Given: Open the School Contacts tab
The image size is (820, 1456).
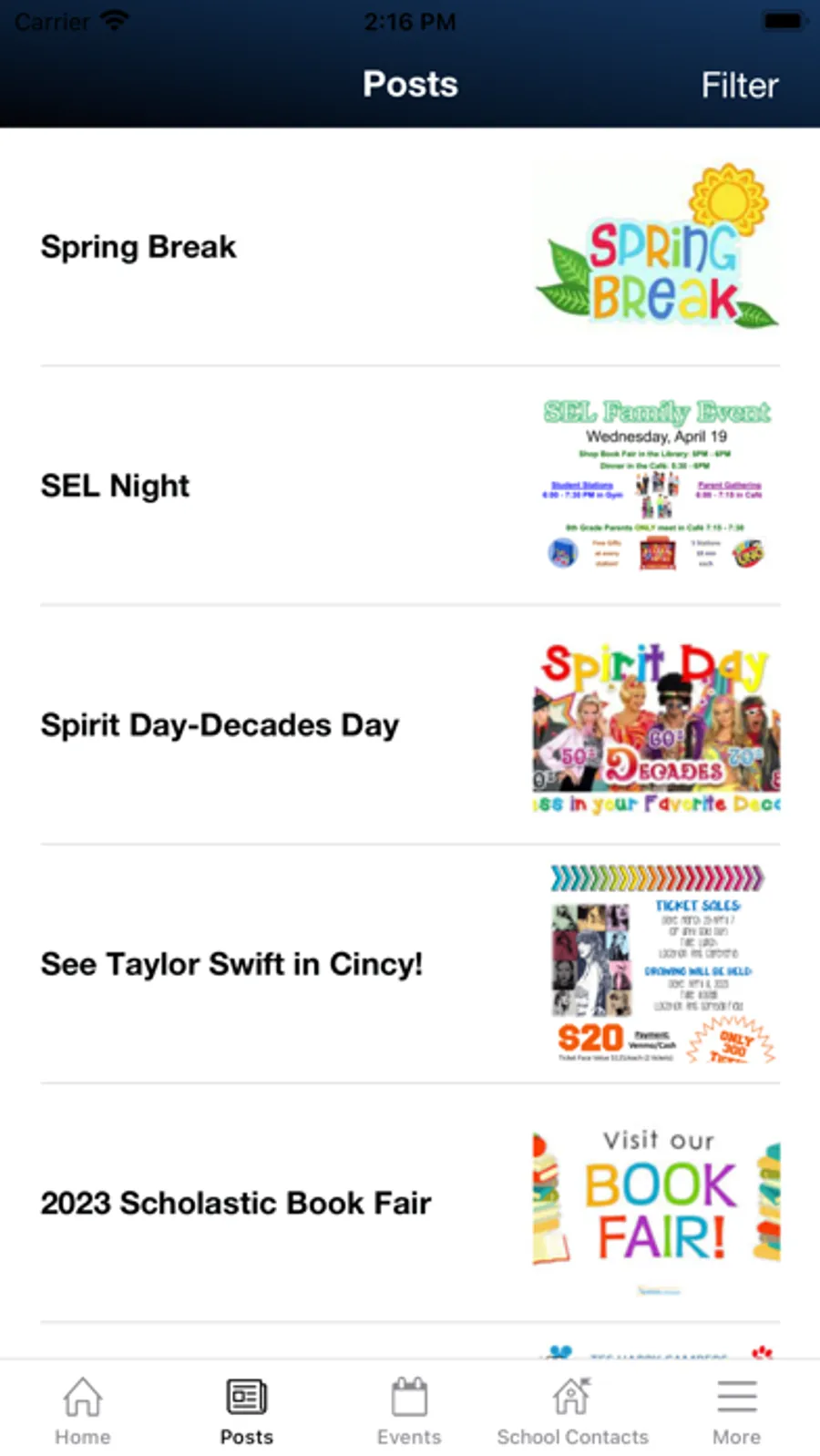Looking at the screenshot, I should pyautogui.click(x=572, y=1410).
